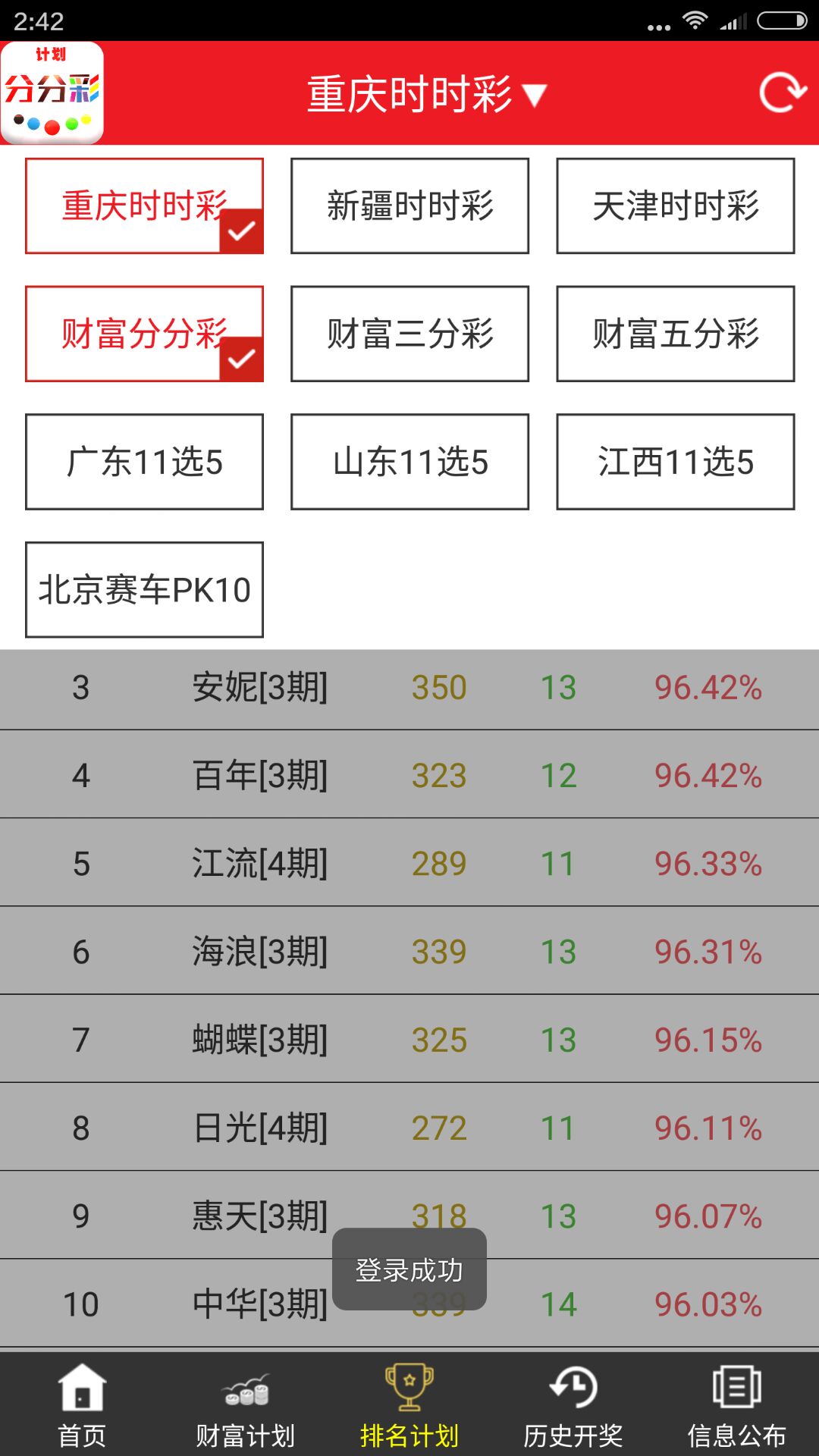Viewport: 819px width, 1456px height.
Task: Select 广东11选5 option
Action: click(x=144, y=462)
